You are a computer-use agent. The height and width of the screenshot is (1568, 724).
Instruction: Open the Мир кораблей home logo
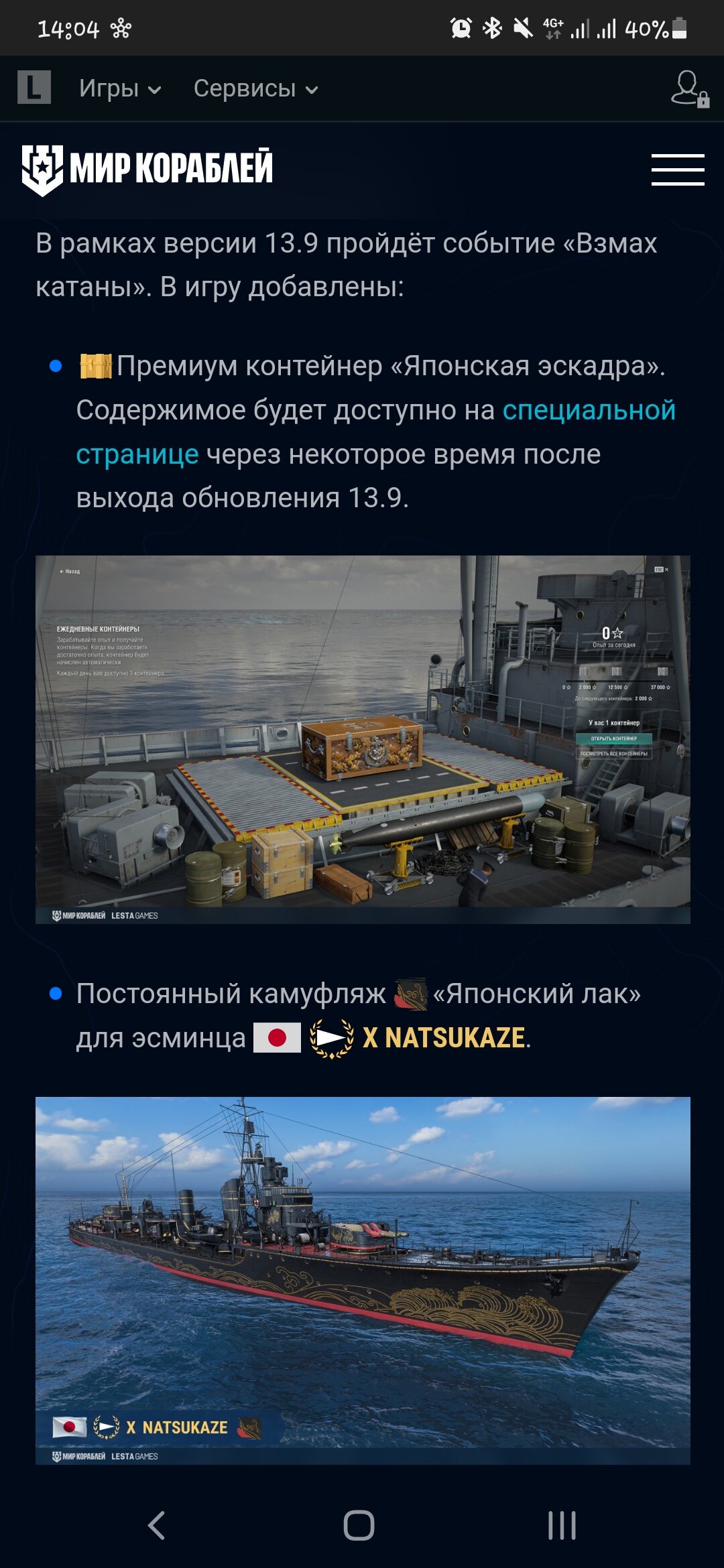[x=147, y=169]
